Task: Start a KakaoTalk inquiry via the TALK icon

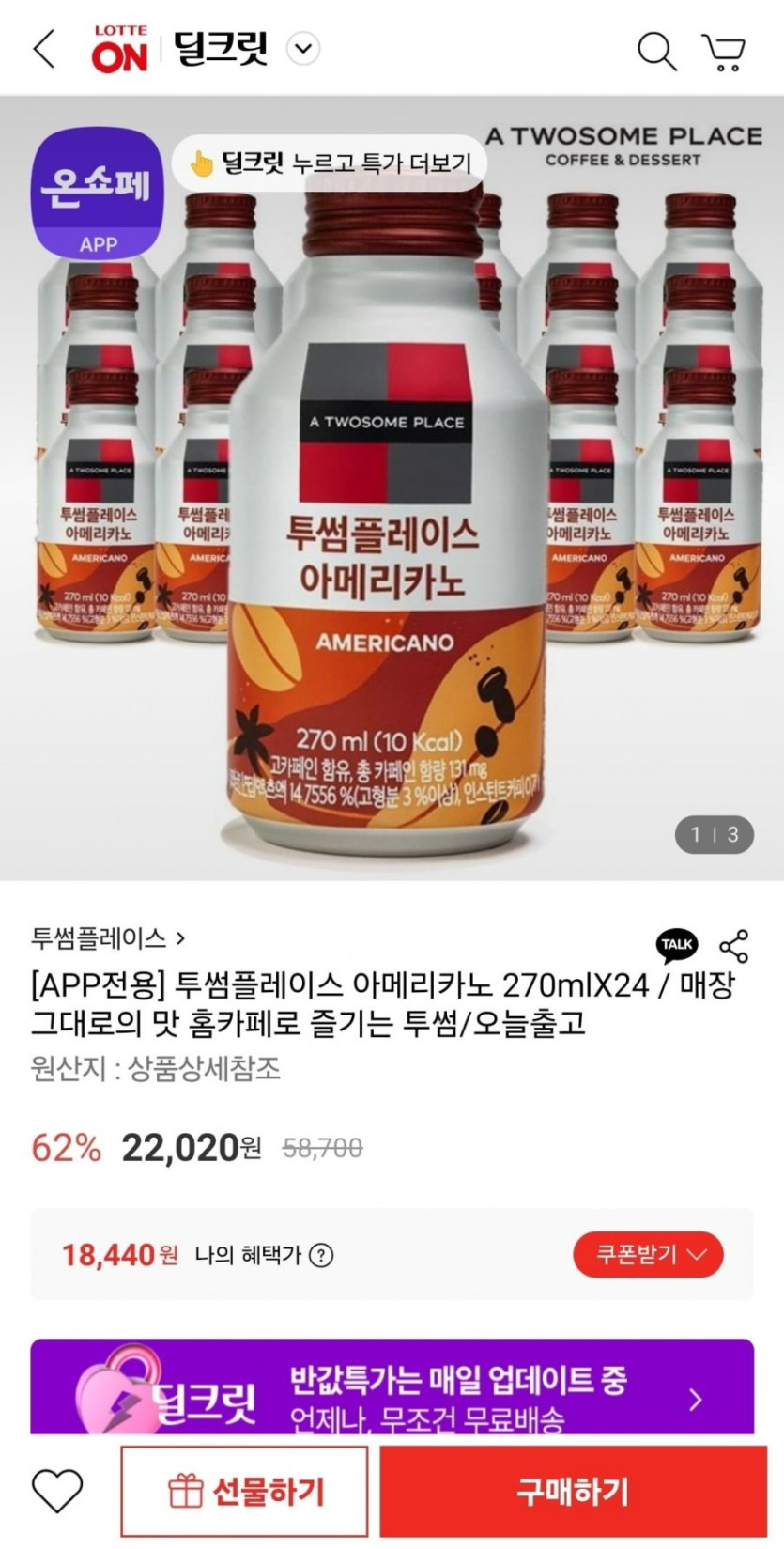Action: 676,945
